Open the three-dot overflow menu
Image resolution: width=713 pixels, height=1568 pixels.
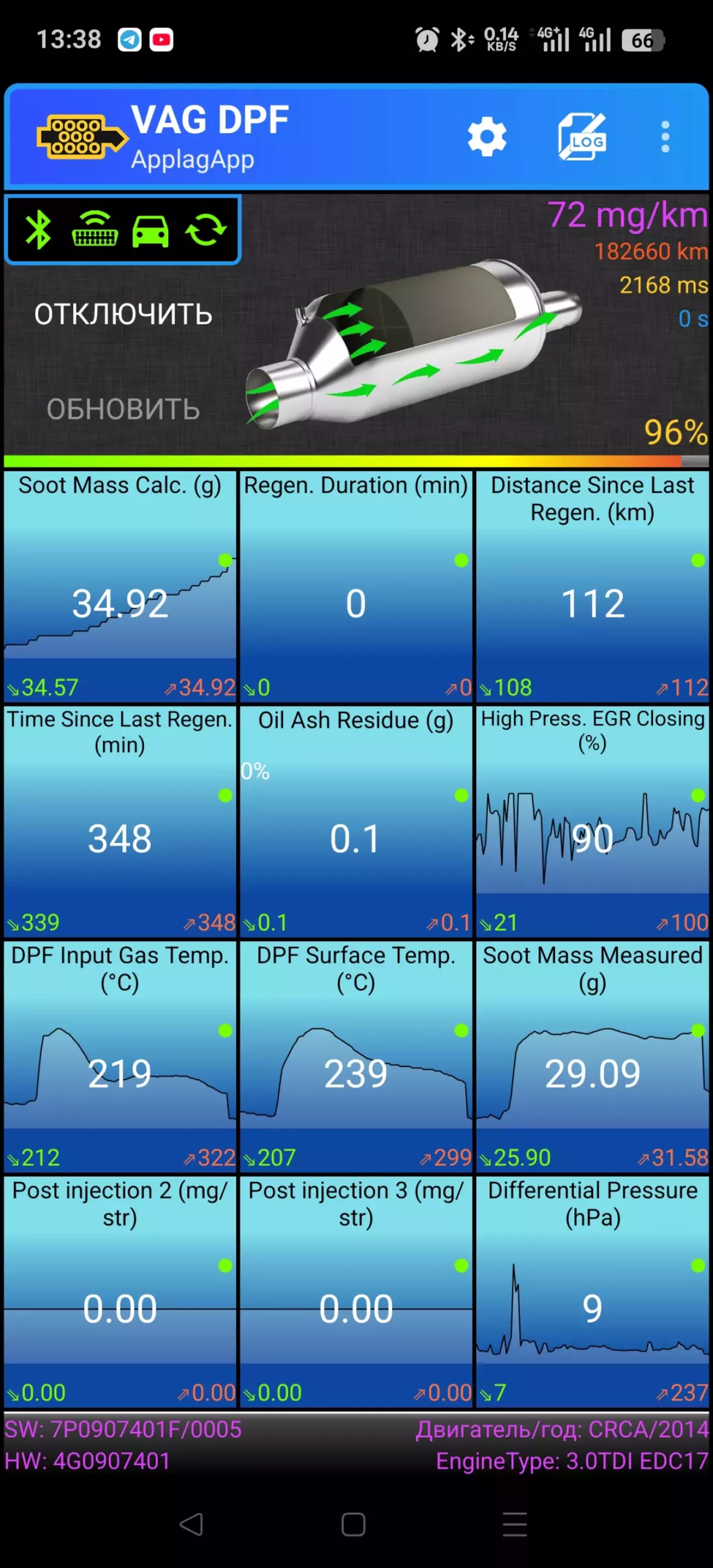click(665, 137)
